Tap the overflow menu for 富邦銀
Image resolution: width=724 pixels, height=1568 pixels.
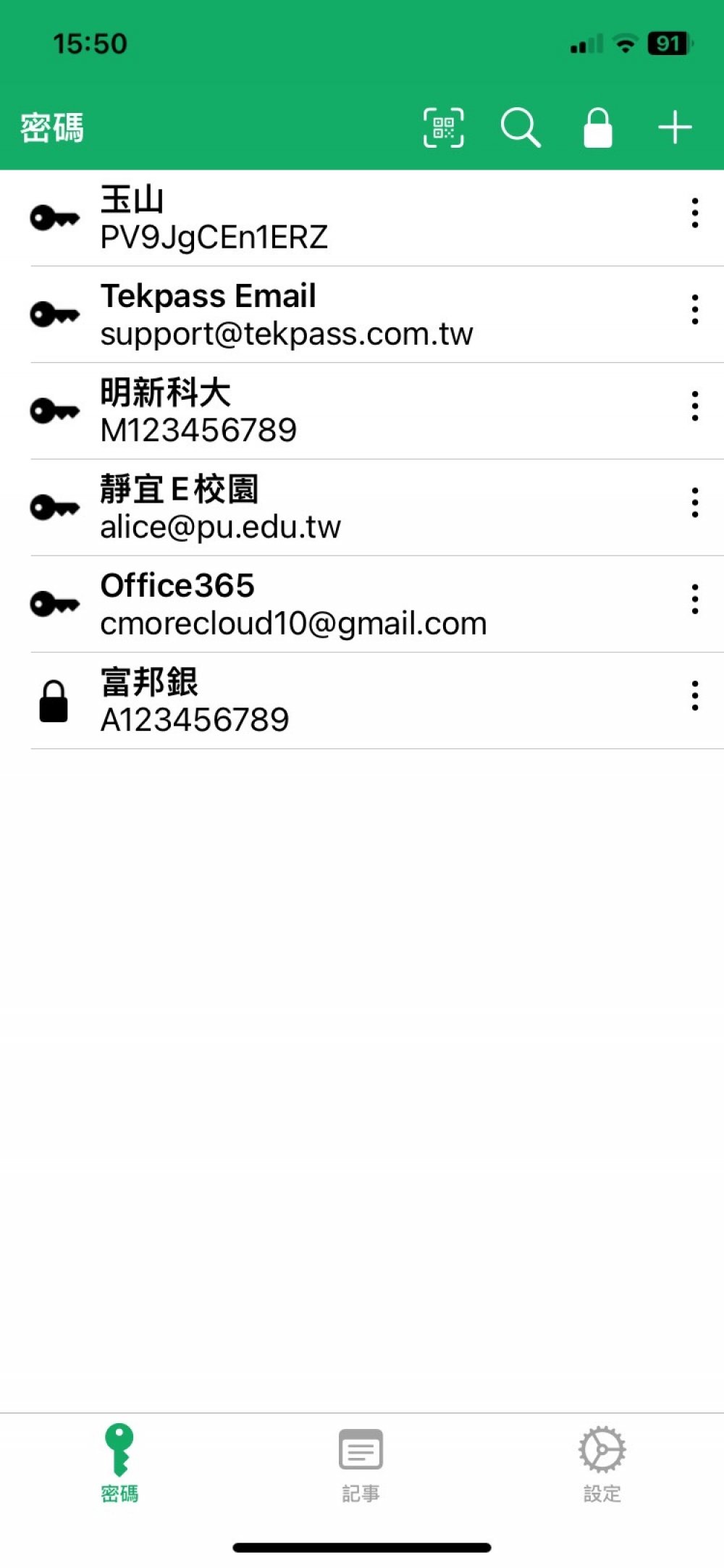click(x=695, y=695)
